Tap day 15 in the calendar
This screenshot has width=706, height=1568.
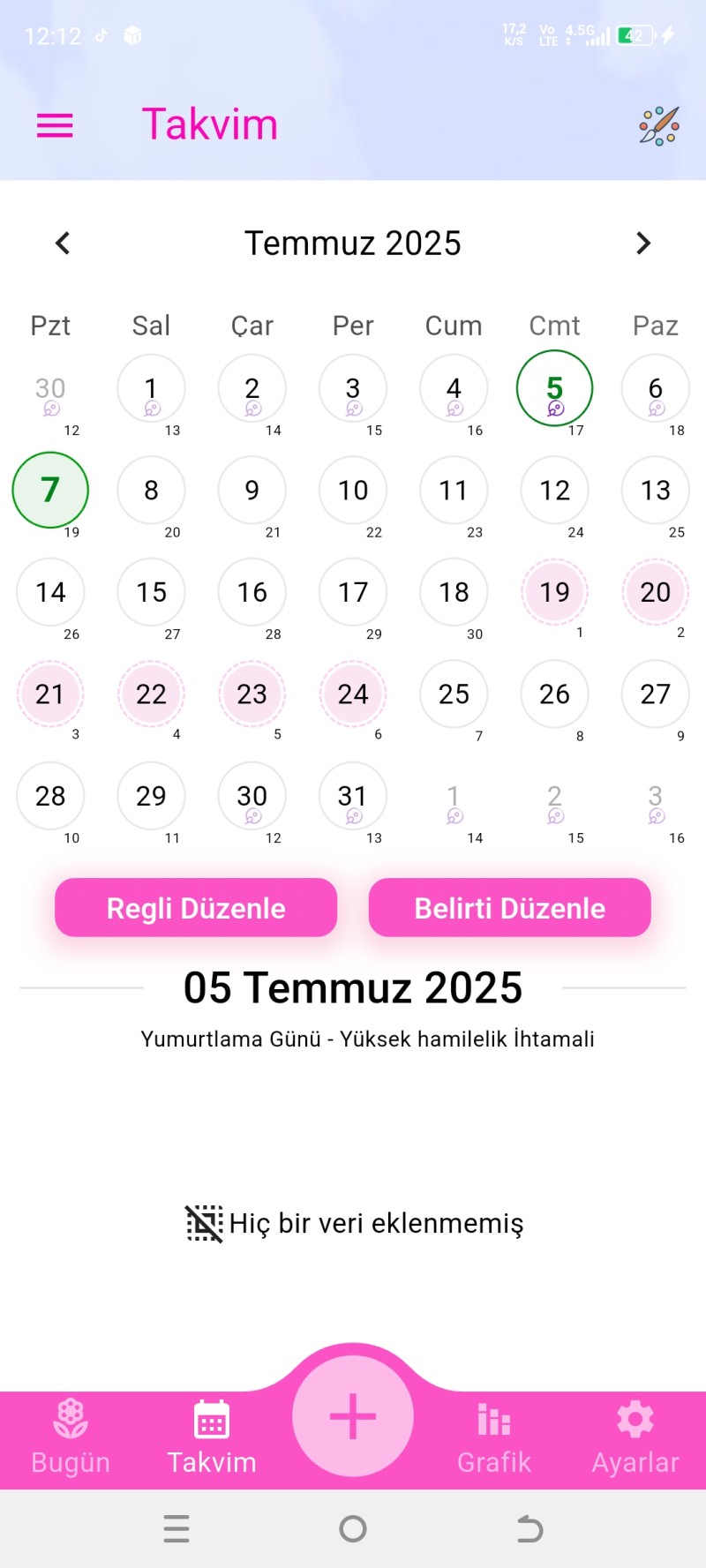(151, 592)
